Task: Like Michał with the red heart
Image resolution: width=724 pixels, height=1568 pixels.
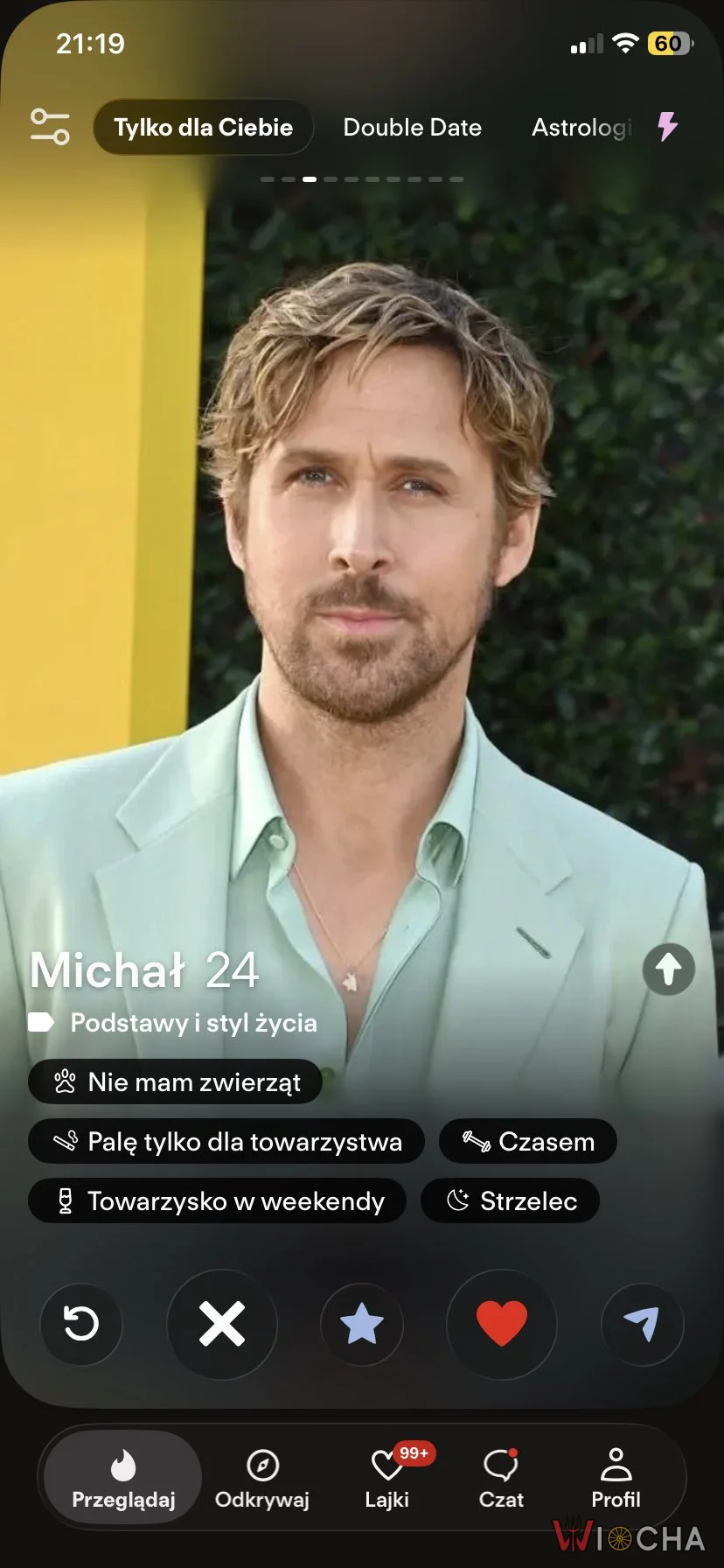Action: click(x=502, y=1324)
